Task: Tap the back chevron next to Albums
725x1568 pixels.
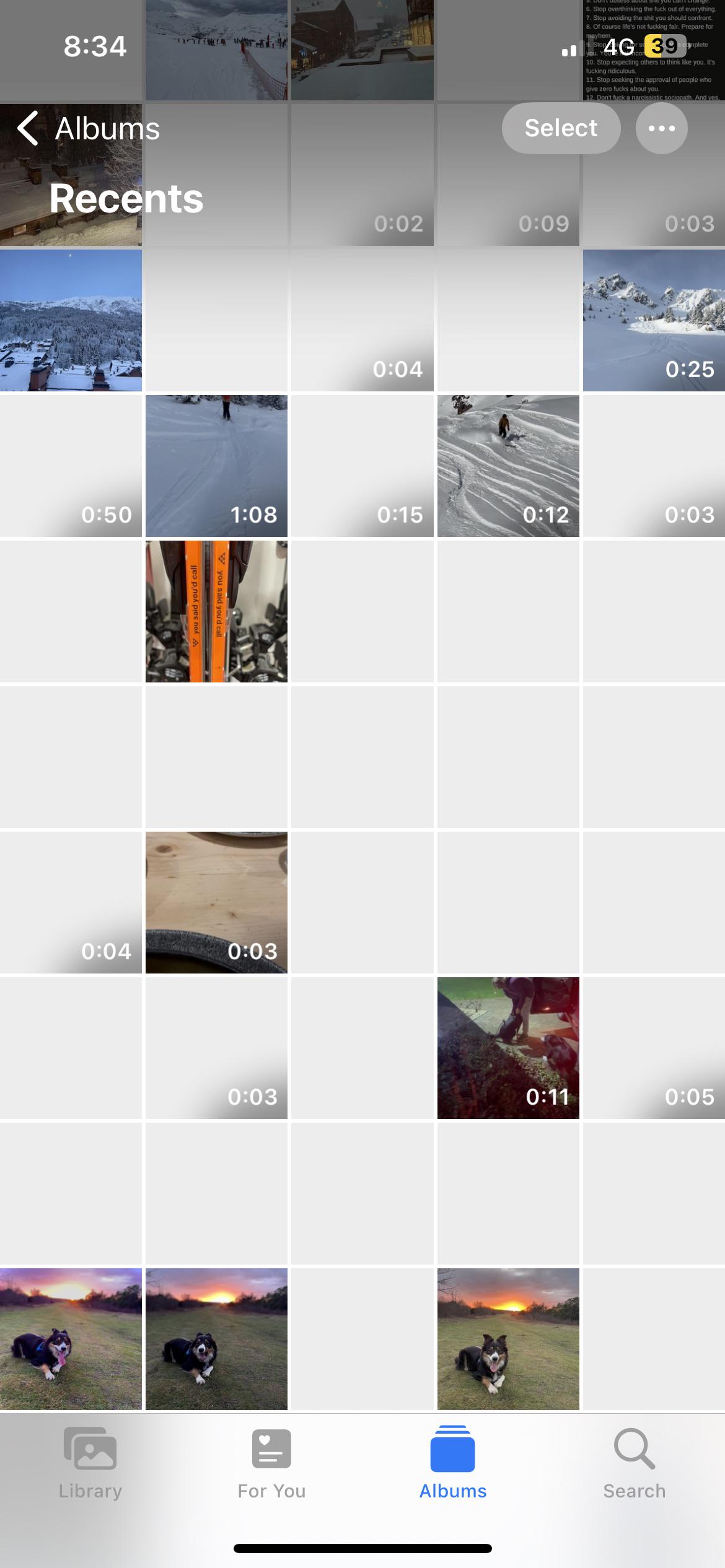Action: click(x=28, y=128)
